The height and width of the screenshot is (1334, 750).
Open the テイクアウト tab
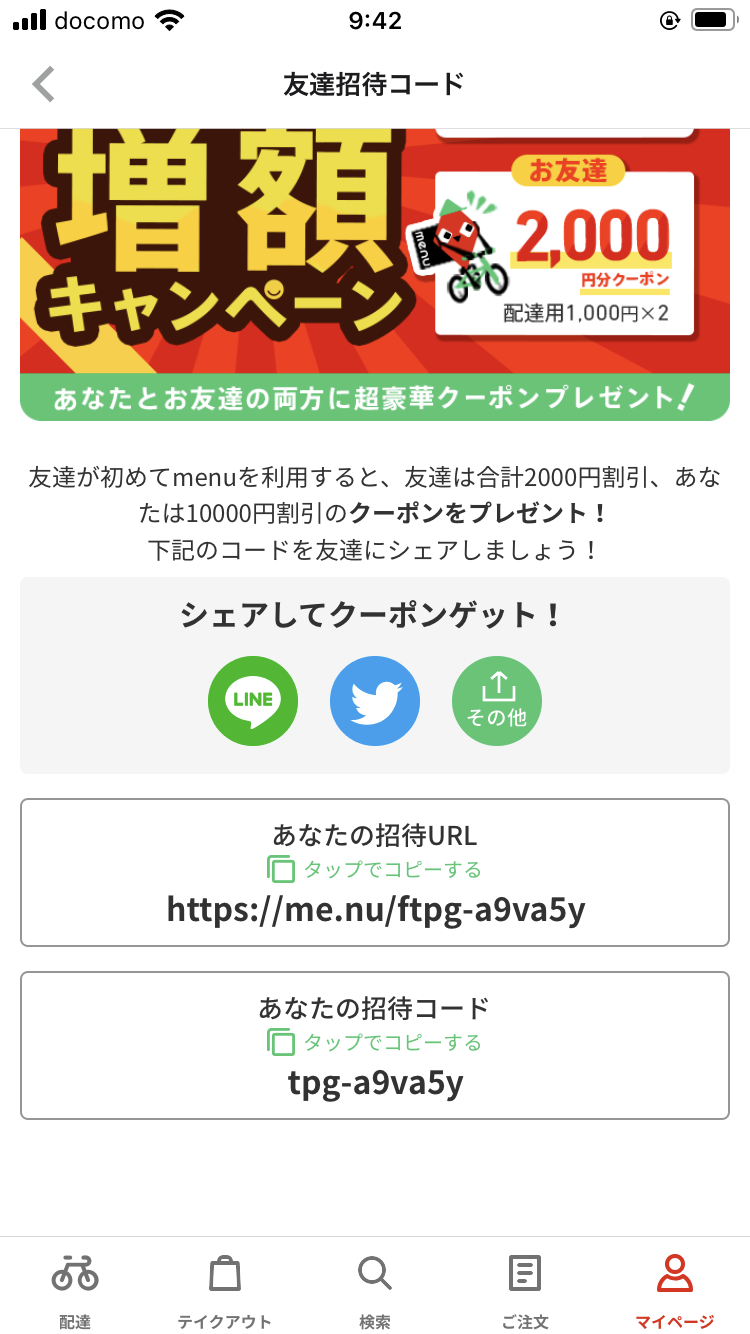225,1290
